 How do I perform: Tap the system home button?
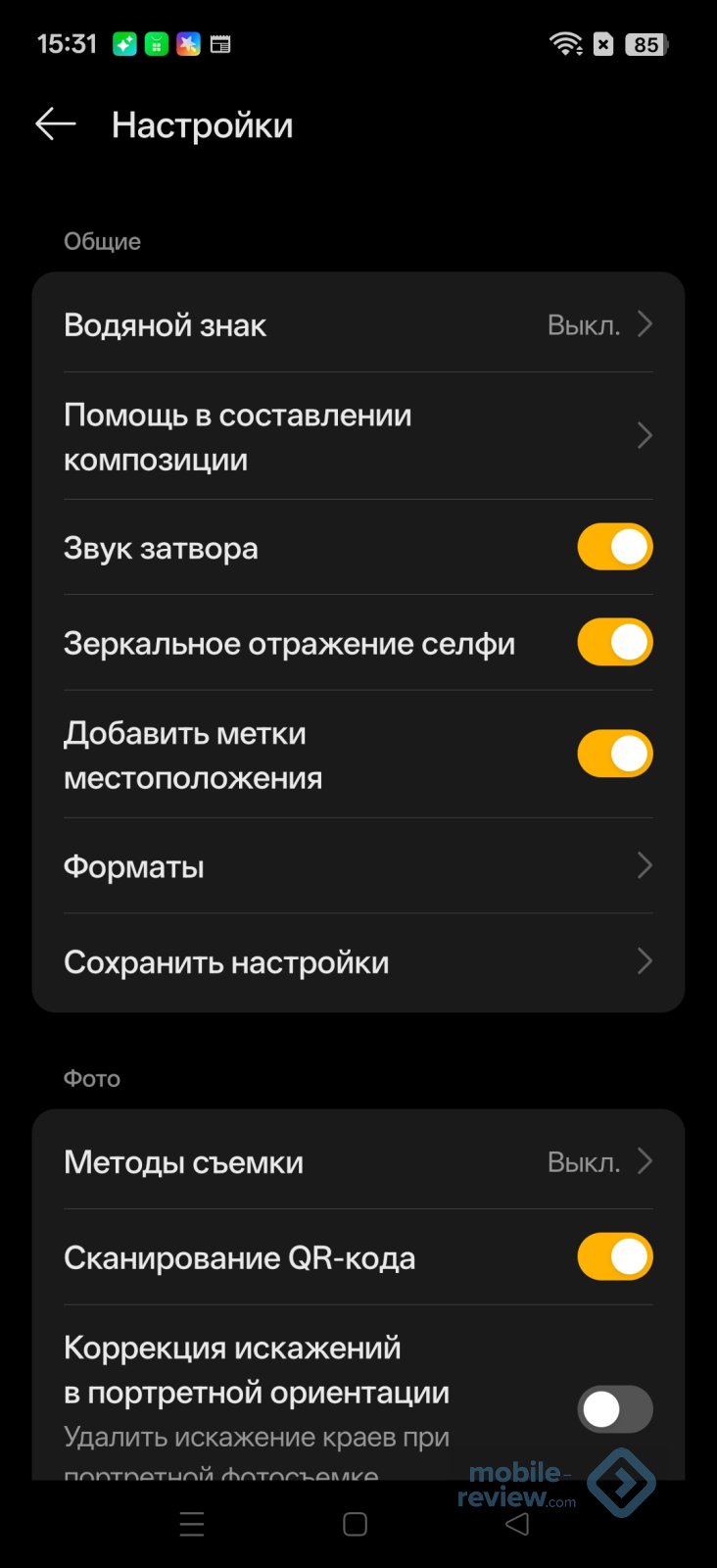[355, 1524]
